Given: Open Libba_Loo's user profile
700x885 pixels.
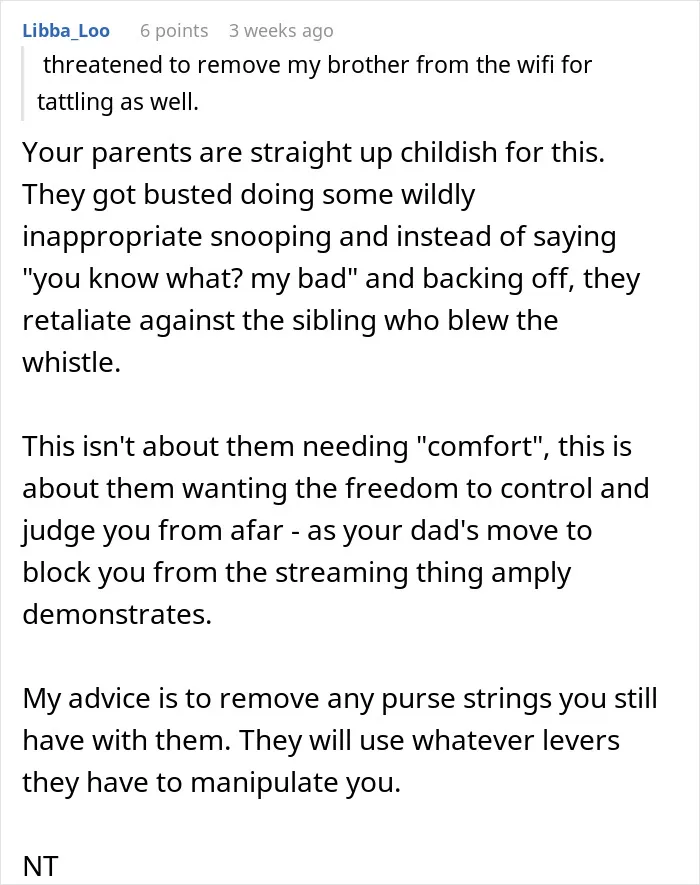Looking at the screenshot, I should (x=66, y=30).
